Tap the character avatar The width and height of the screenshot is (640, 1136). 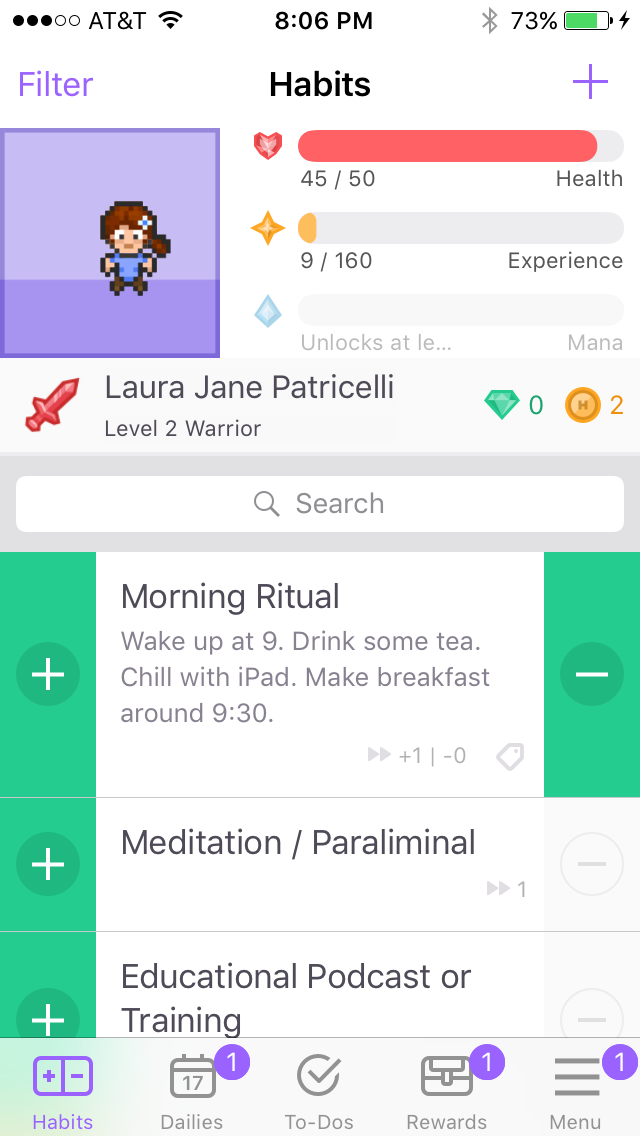click(x=110, y=243)
